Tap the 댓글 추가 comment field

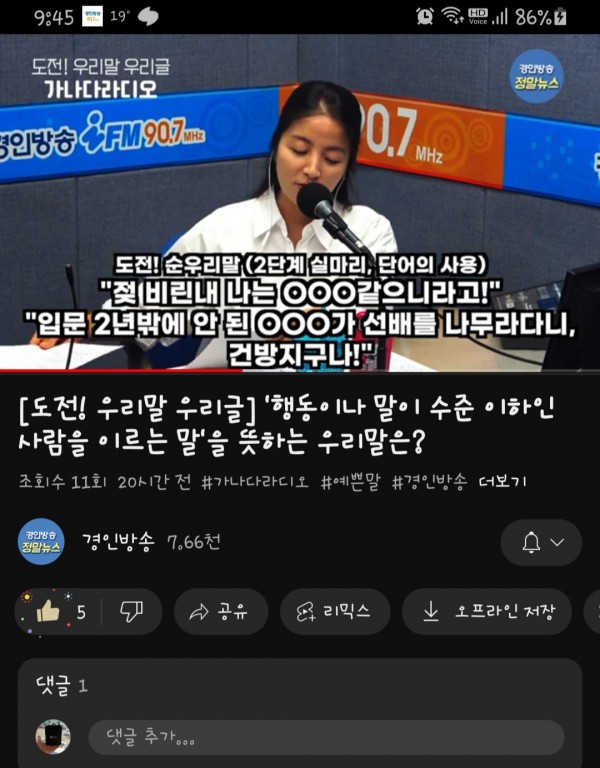325,738
